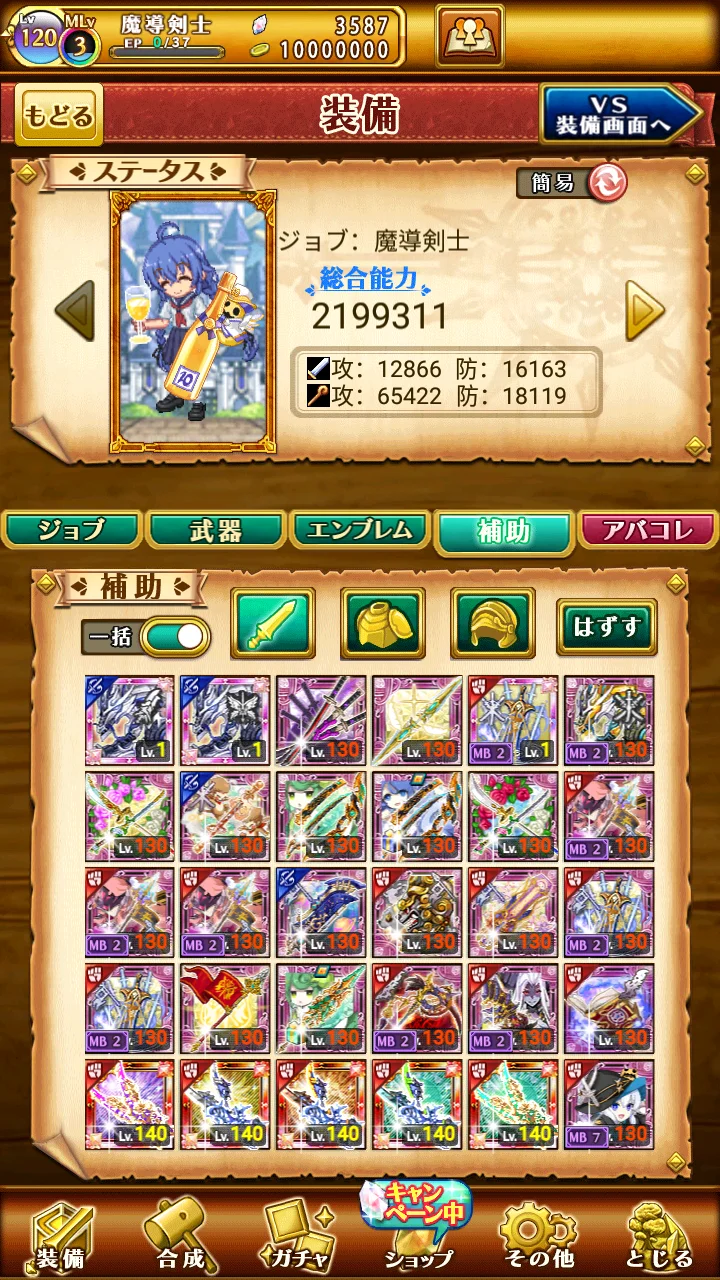Open the book icon in top bar
720x1280 pixels.
pos(469,37)
